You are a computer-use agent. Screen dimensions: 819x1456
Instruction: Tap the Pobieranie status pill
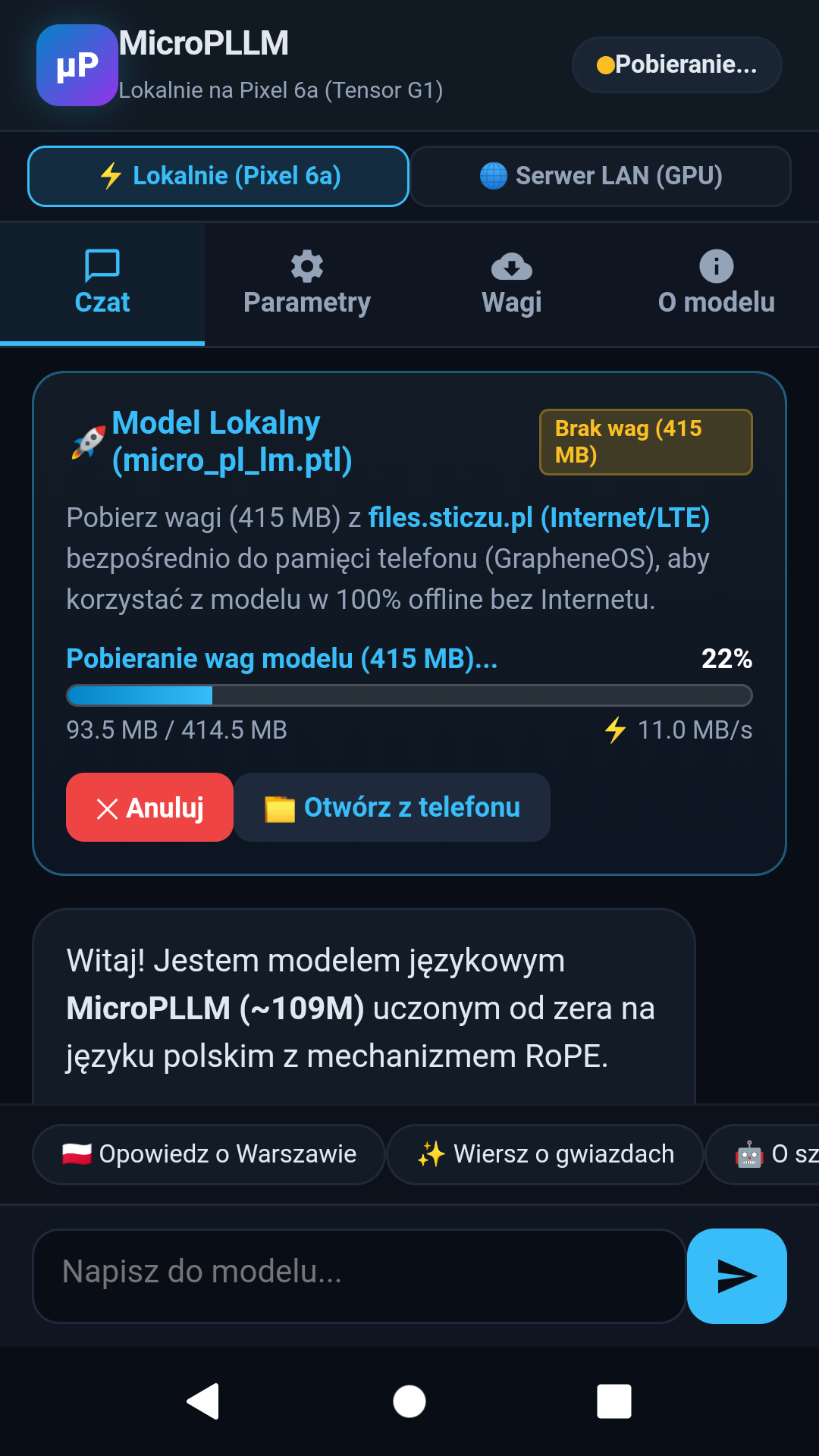pos(677,65)
